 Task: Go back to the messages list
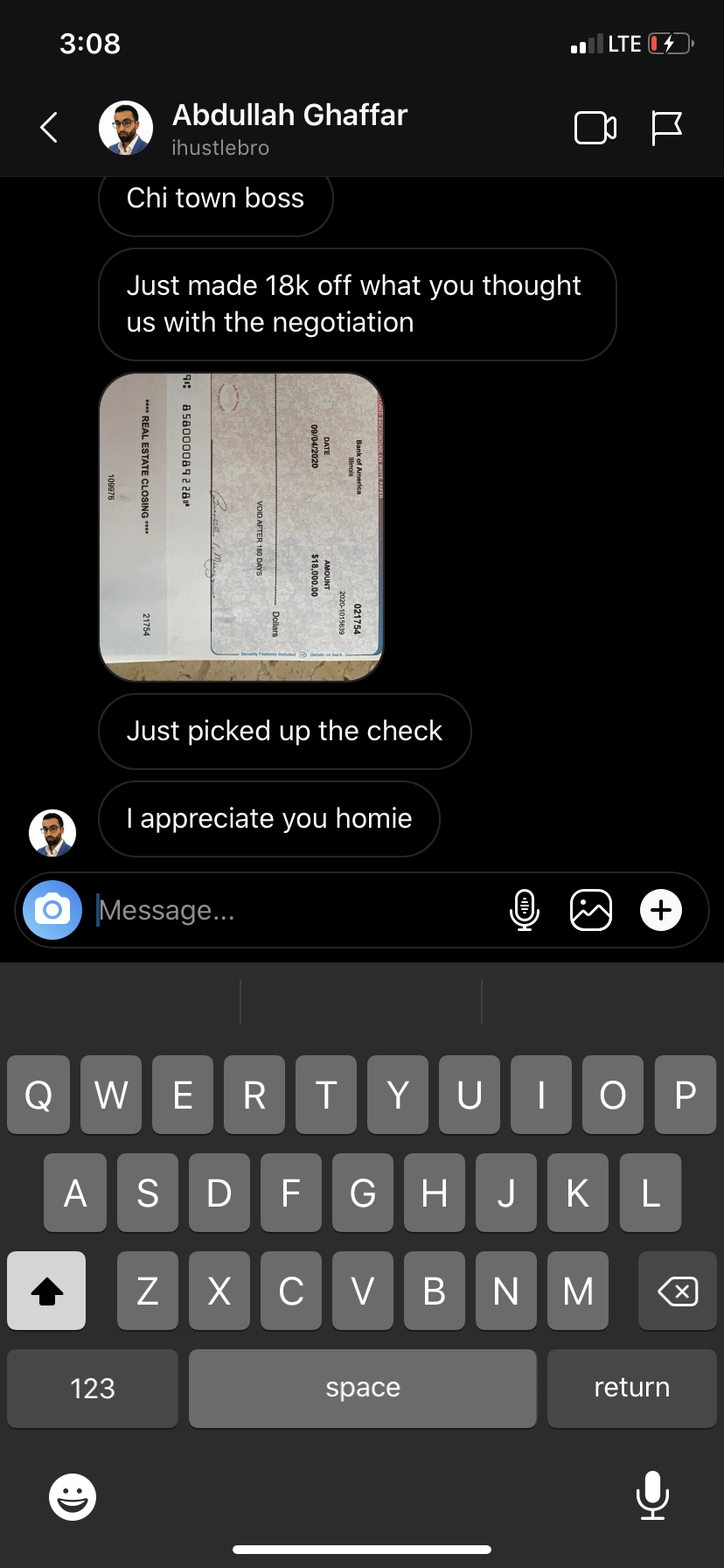pos(50,128)
